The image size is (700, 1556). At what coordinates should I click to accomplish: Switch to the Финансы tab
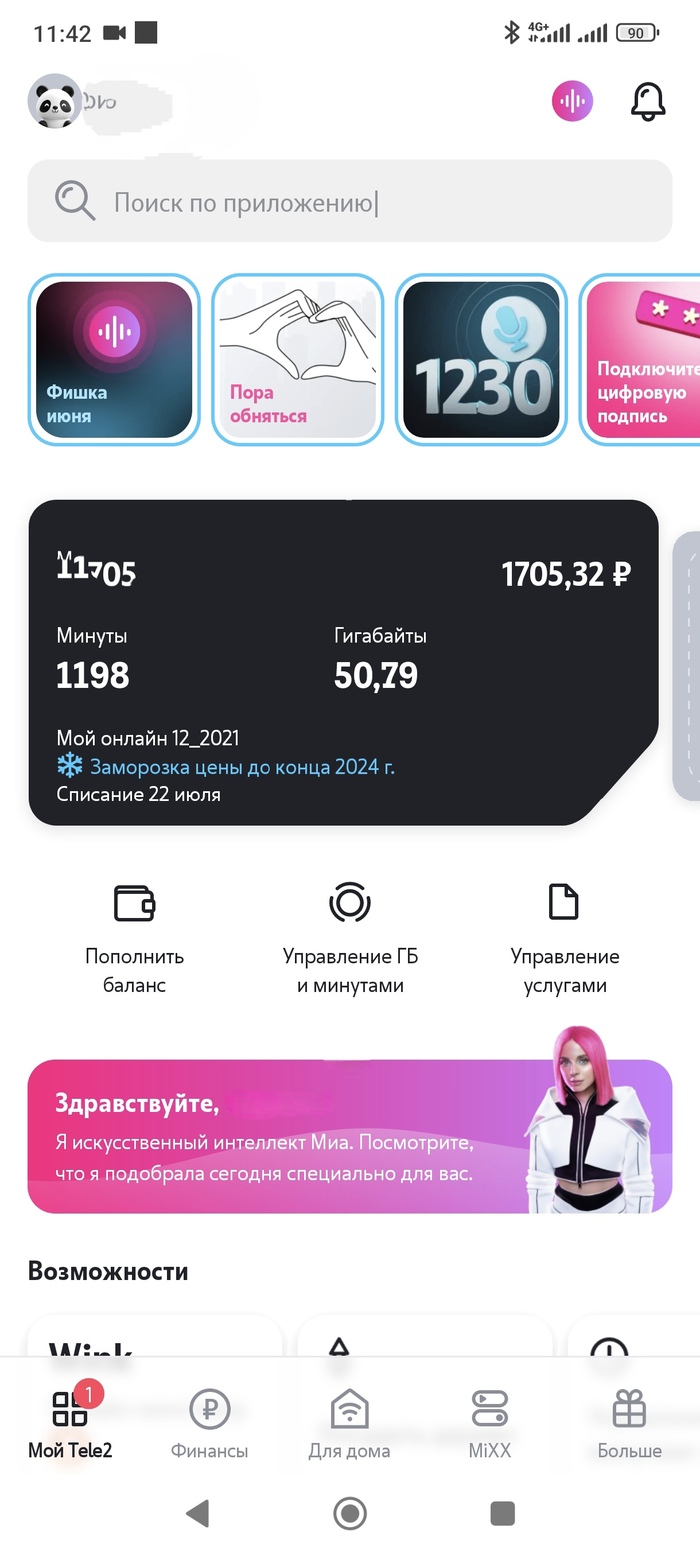[210, 1422]
